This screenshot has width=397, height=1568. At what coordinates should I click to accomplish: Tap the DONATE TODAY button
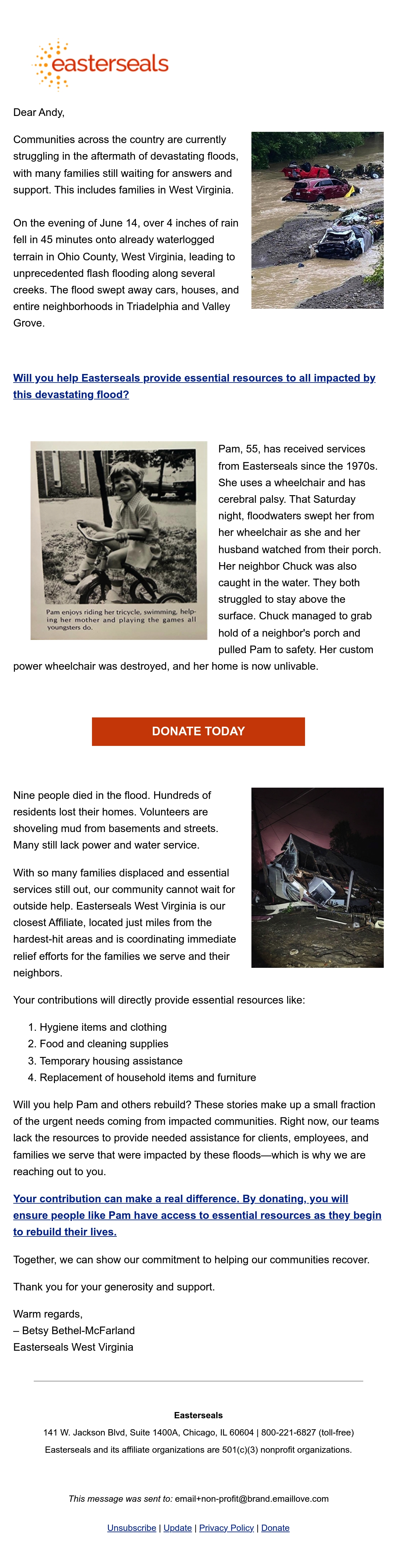point(198,731)
